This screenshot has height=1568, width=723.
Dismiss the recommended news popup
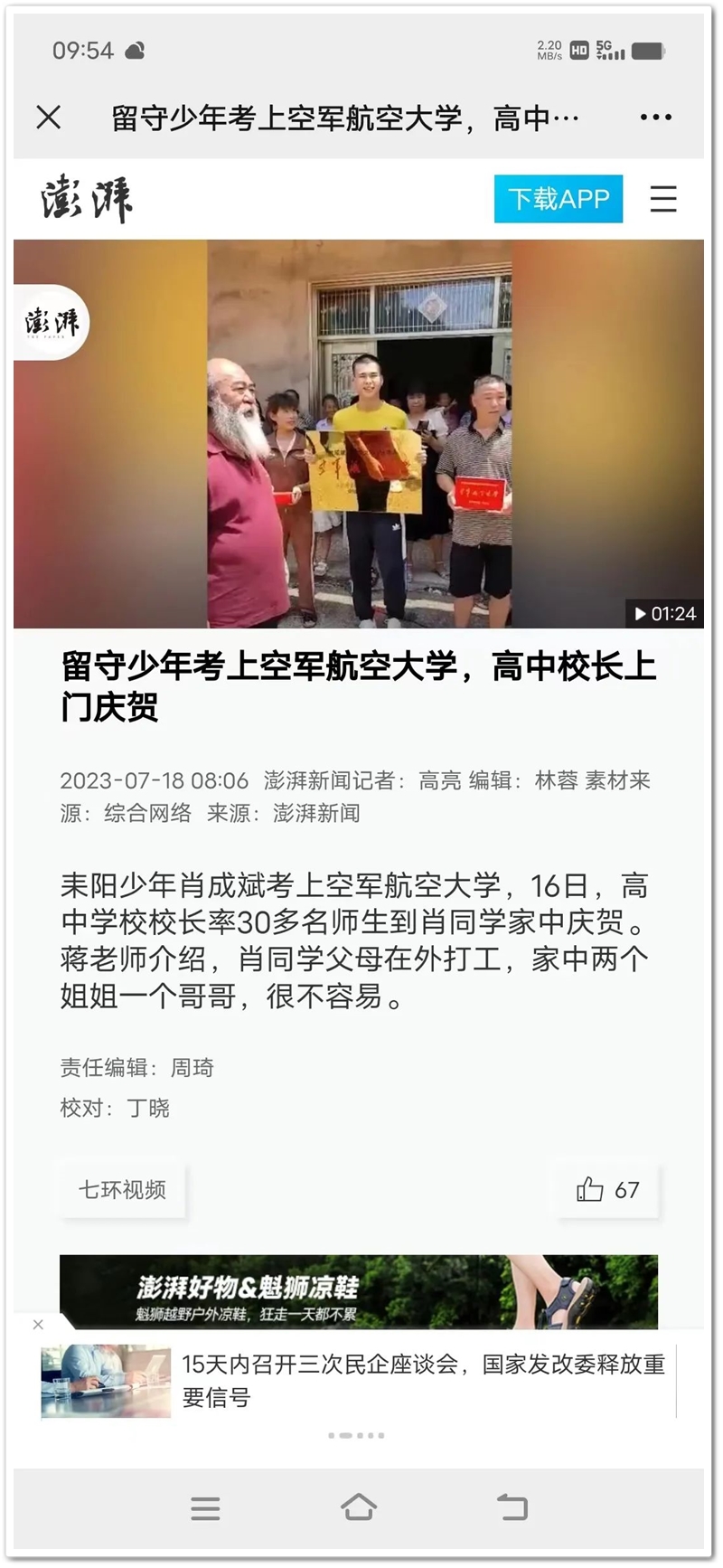click(38, 1325)
